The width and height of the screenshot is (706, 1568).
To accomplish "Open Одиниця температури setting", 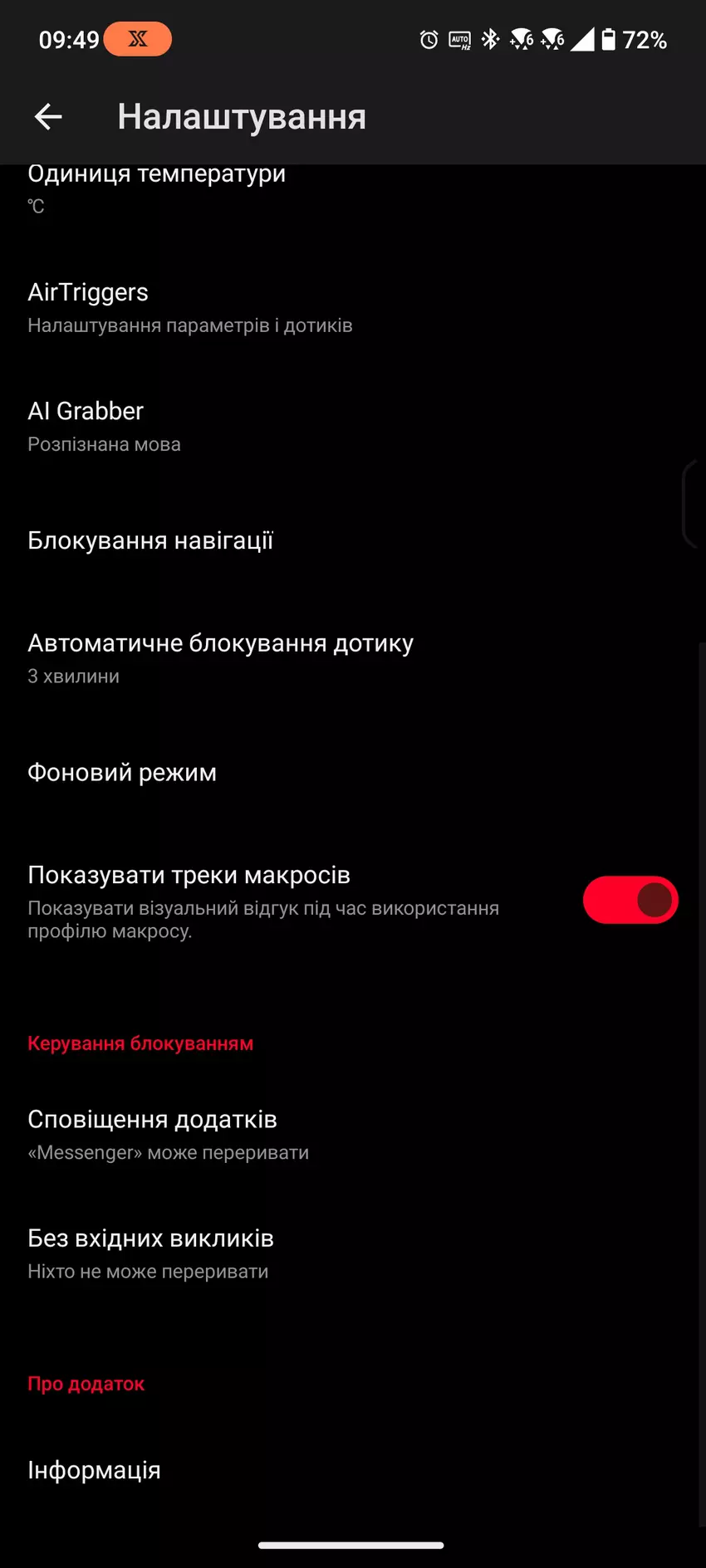I will [x=158, y=188].
